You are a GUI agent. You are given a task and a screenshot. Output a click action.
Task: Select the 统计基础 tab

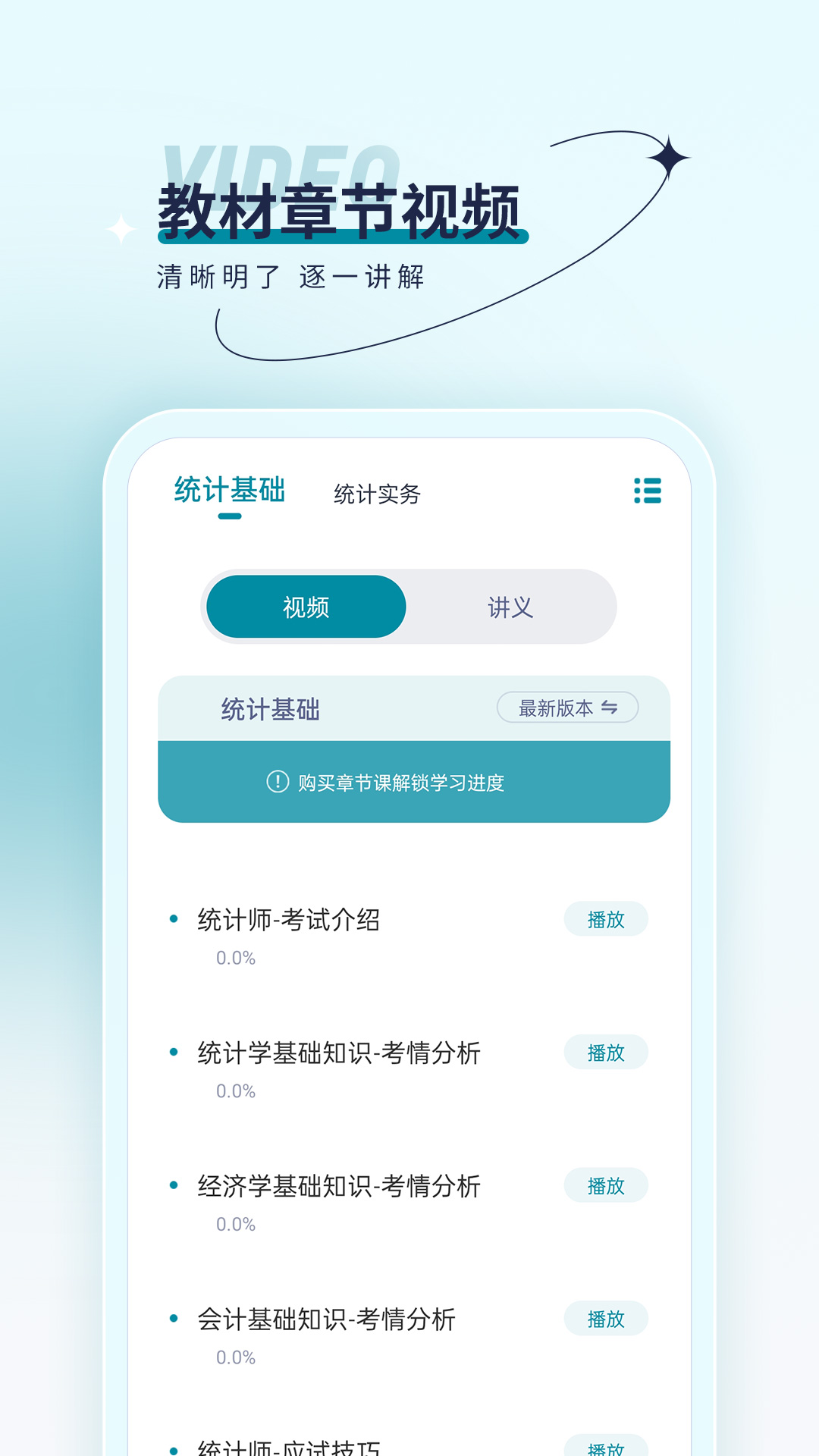pos(229,491)
